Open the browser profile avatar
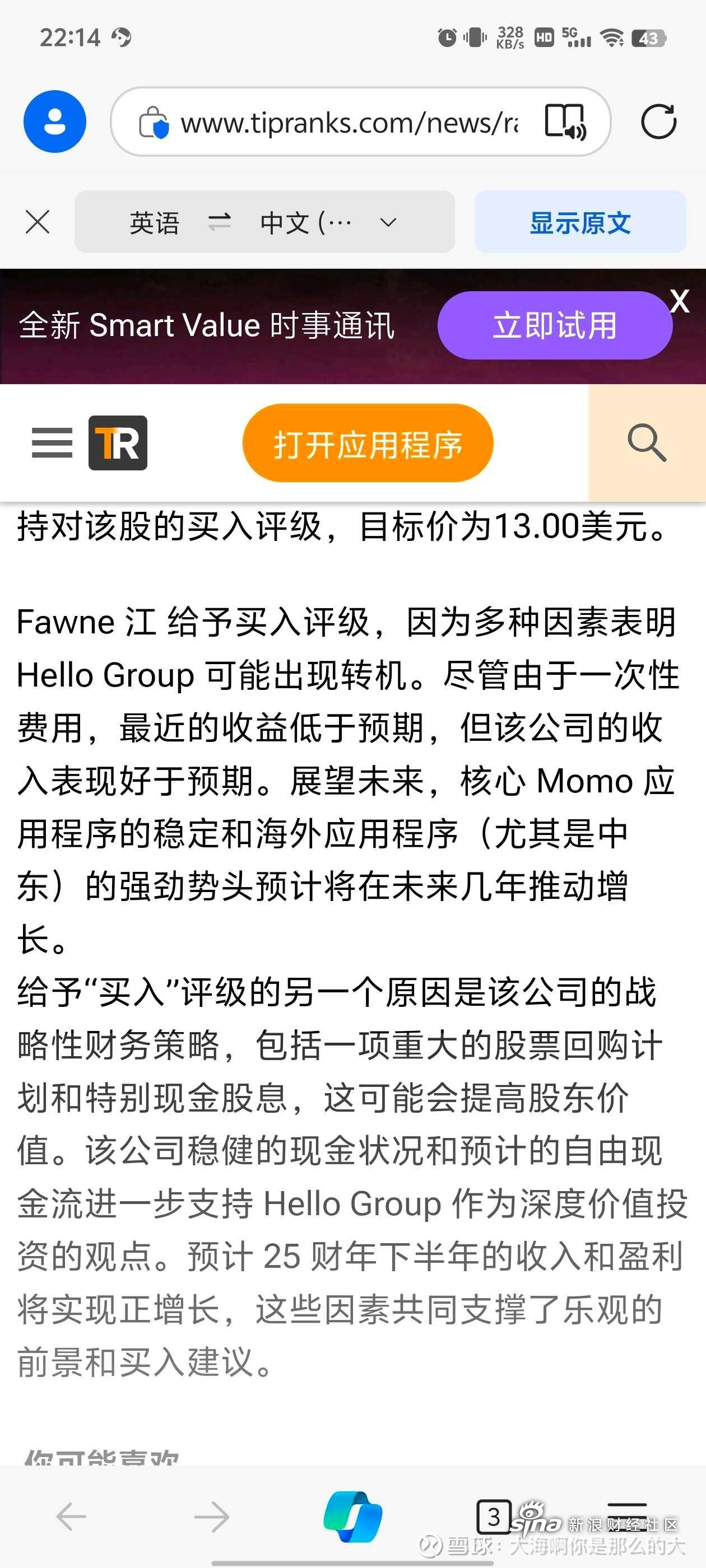Image resolution: width=706 pixels, height=1568 pixels. click(55, 122)
